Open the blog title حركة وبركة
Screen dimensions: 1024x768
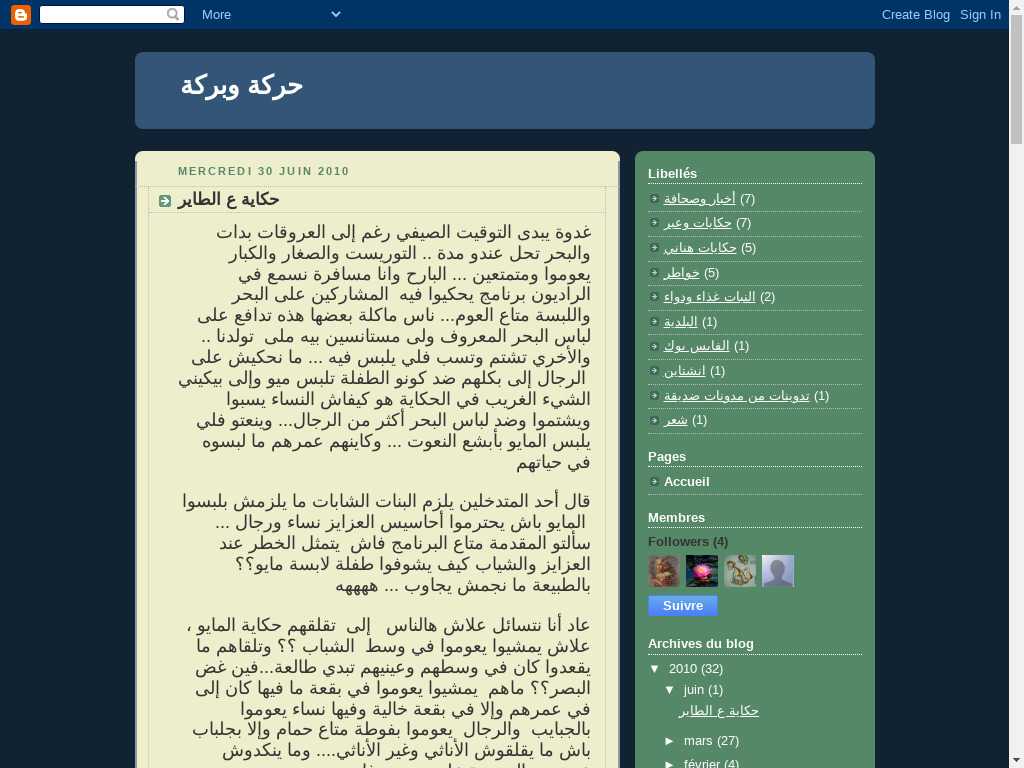point(242,86)
